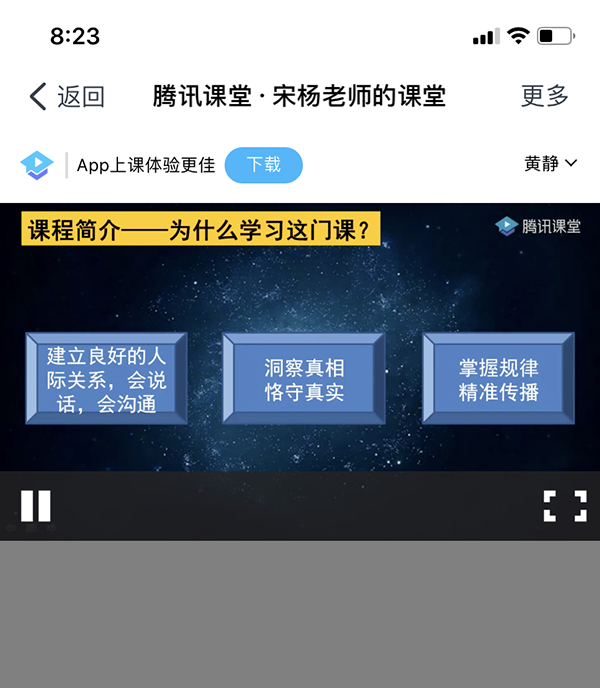Screen dimensions: 600x688
Task: Go back with the 返回 button
Action: tap(67, 96)
